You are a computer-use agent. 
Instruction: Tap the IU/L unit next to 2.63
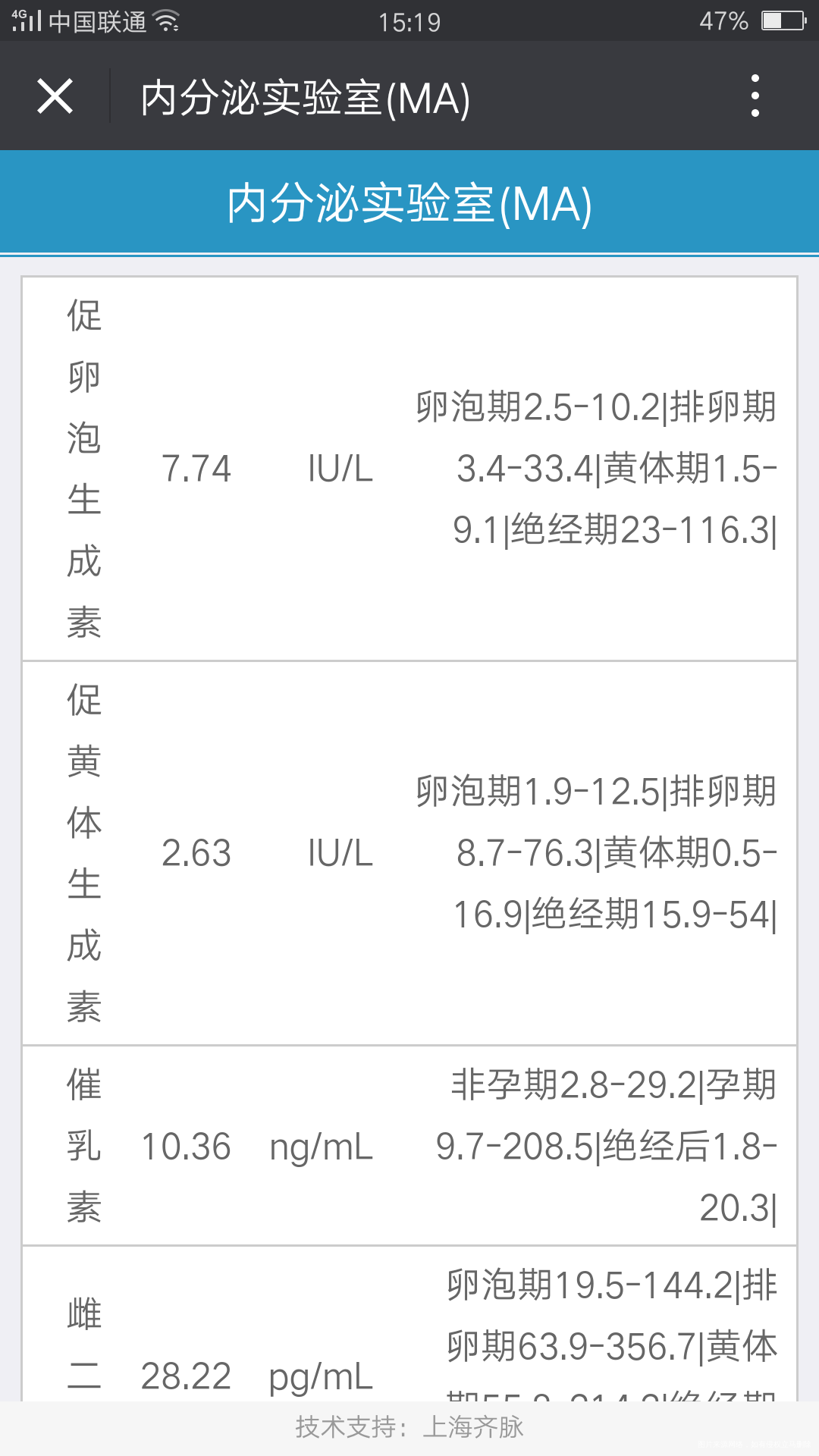(340, 853)
